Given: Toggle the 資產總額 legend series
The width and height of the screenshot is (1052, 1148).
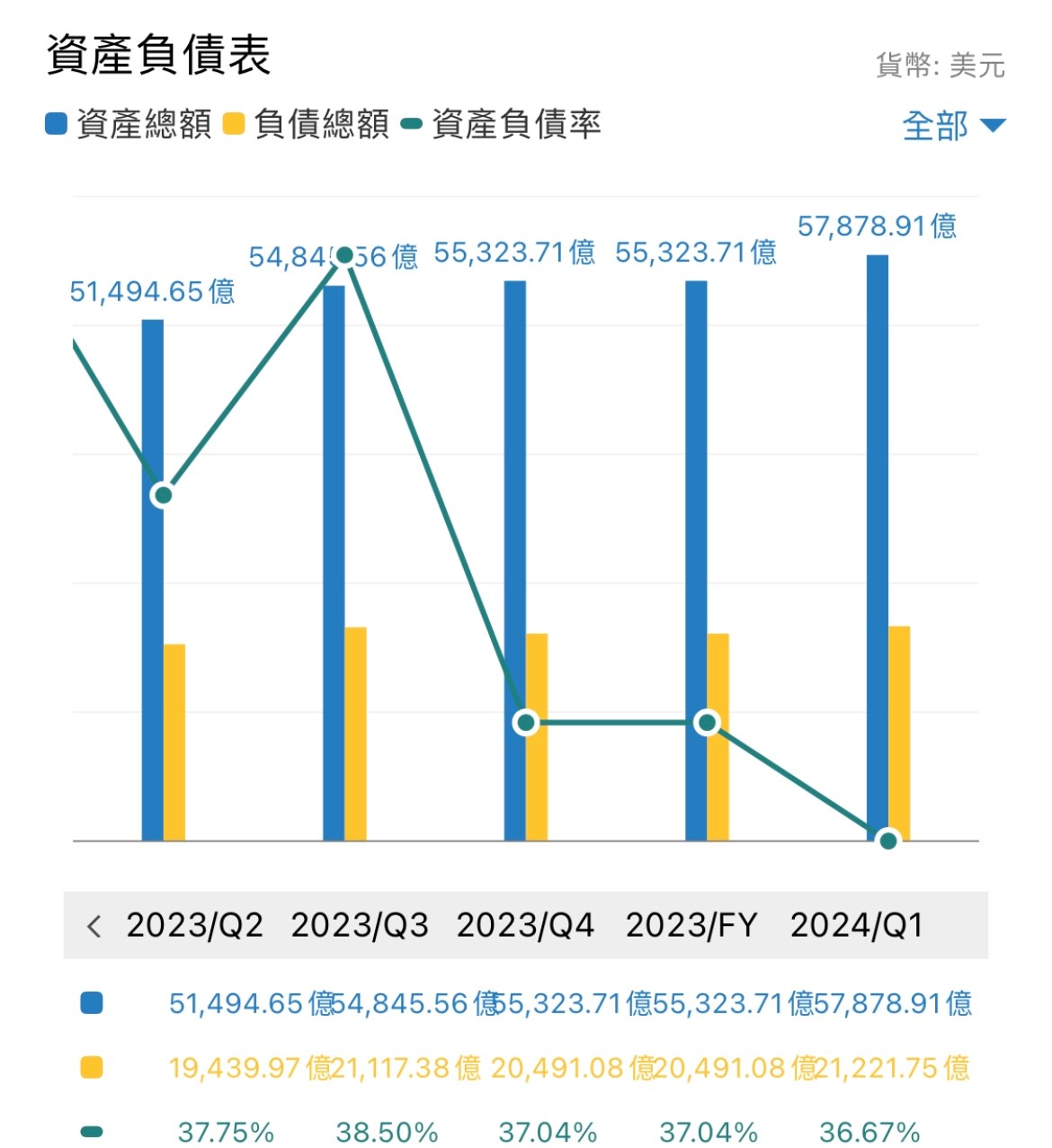Looking at the screenshot, I should coord(129,124).
